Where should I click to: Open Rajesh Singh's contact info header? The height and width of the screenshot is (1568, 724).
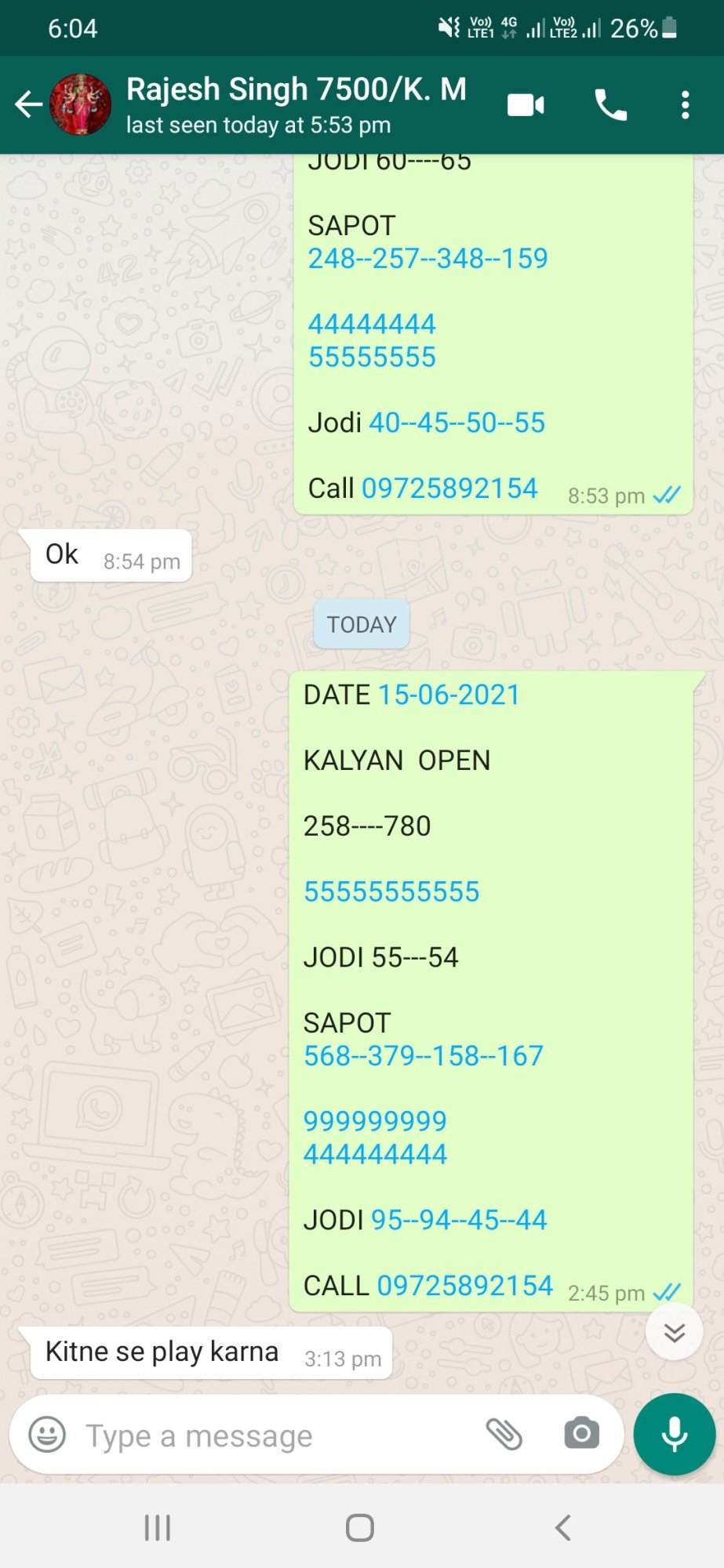tap(297, 104)
